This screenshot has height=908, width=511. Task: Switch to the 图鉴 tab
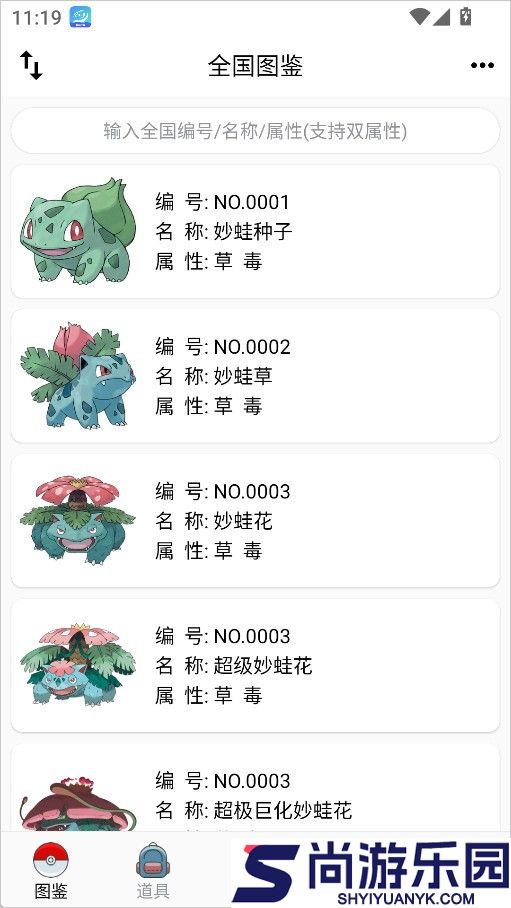[x=51, y=870]
